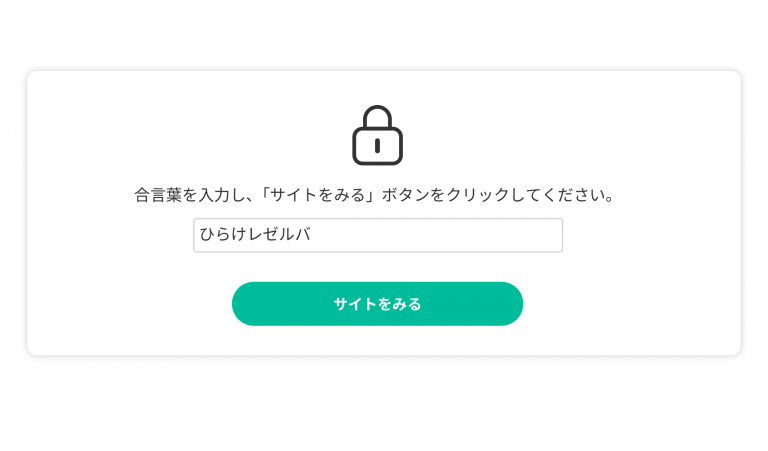Focus the password field containing ひらけレゼルバ
The width and height of the screenshot is (768, 451).
pyautogui.click(x=378, y=235)
